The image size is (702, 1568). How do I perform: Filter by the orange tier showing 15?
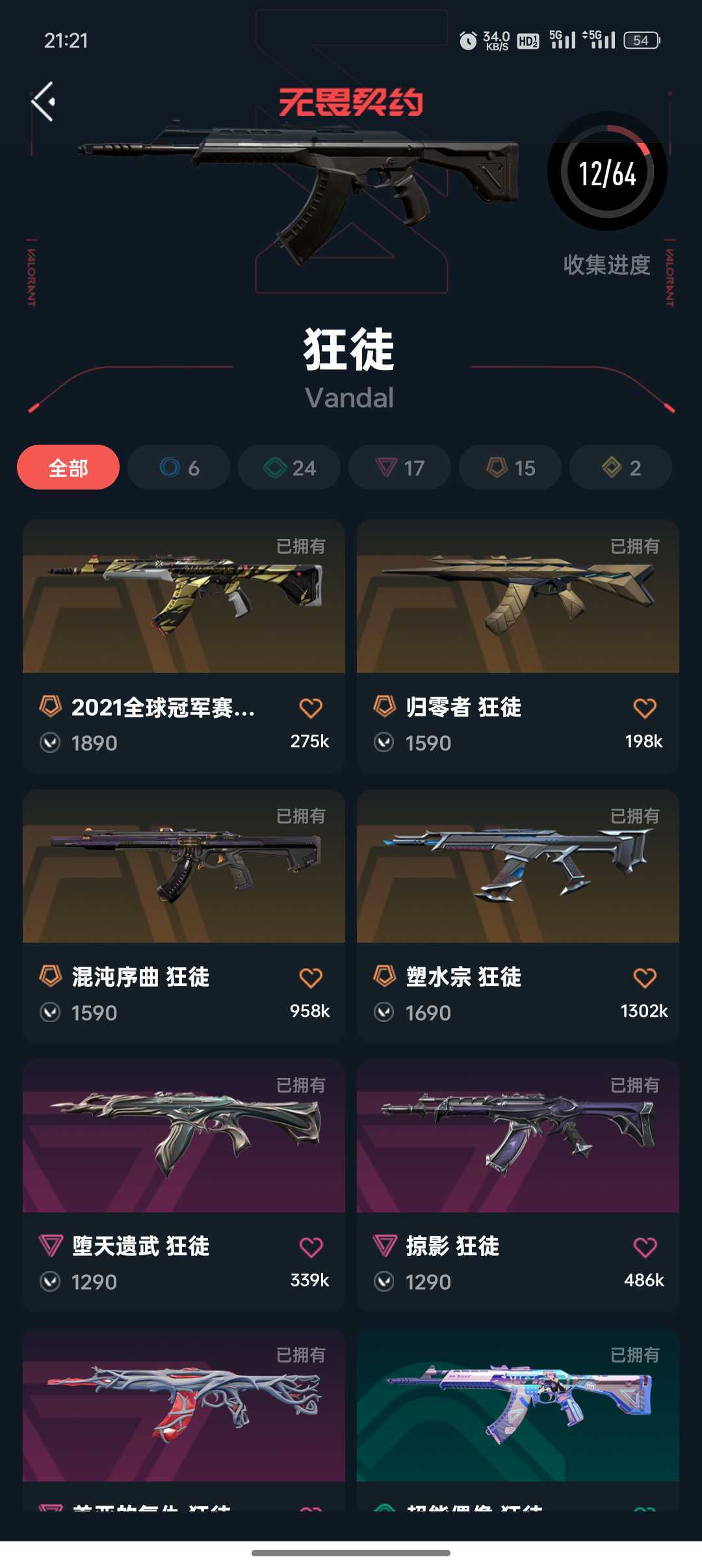coord(510,467)
